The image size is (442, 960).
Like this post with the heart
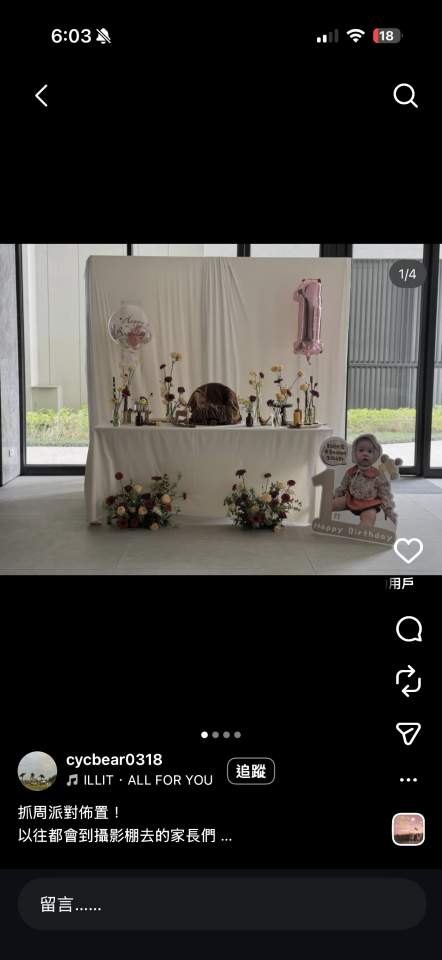408,551
